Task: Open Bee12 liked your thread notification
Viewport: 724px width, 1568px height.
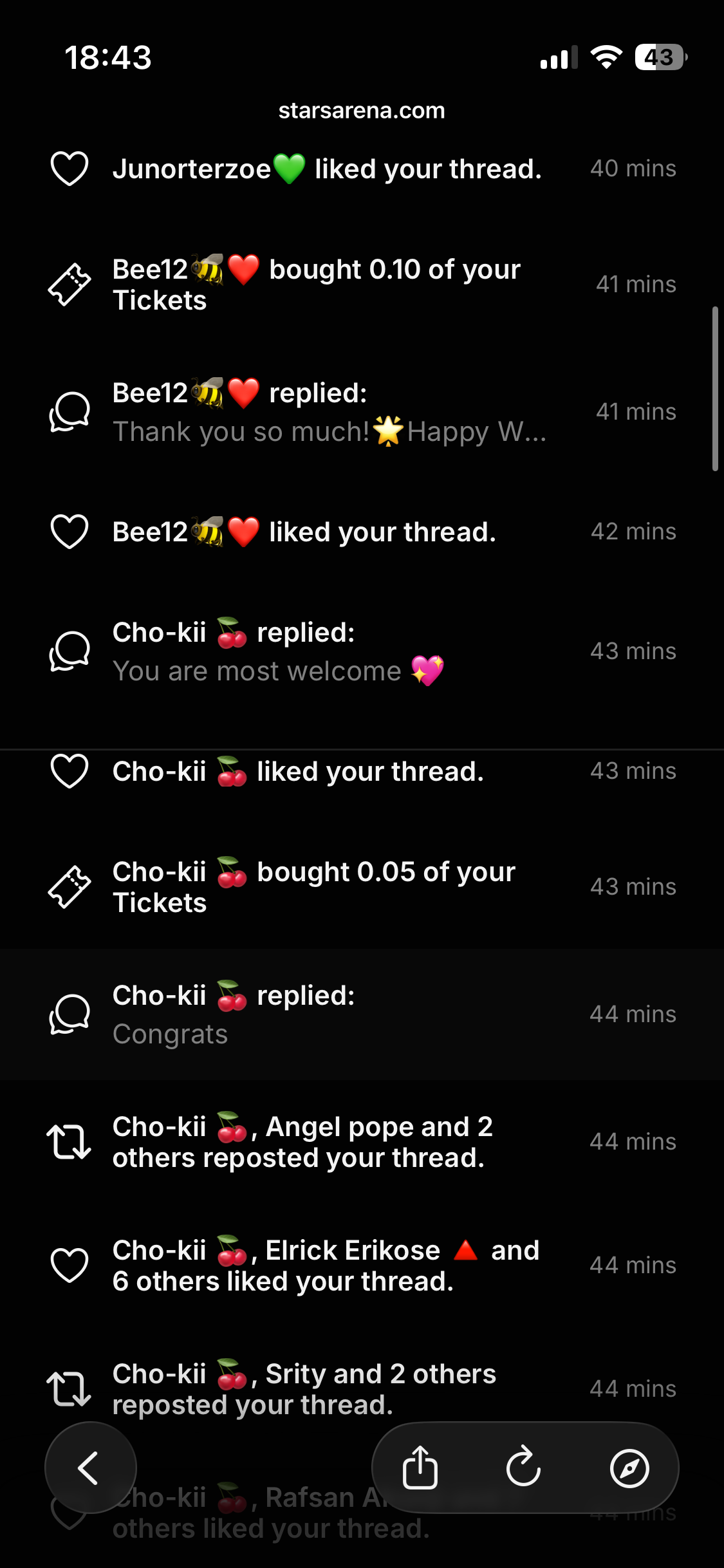Action: tap(304, 532)
